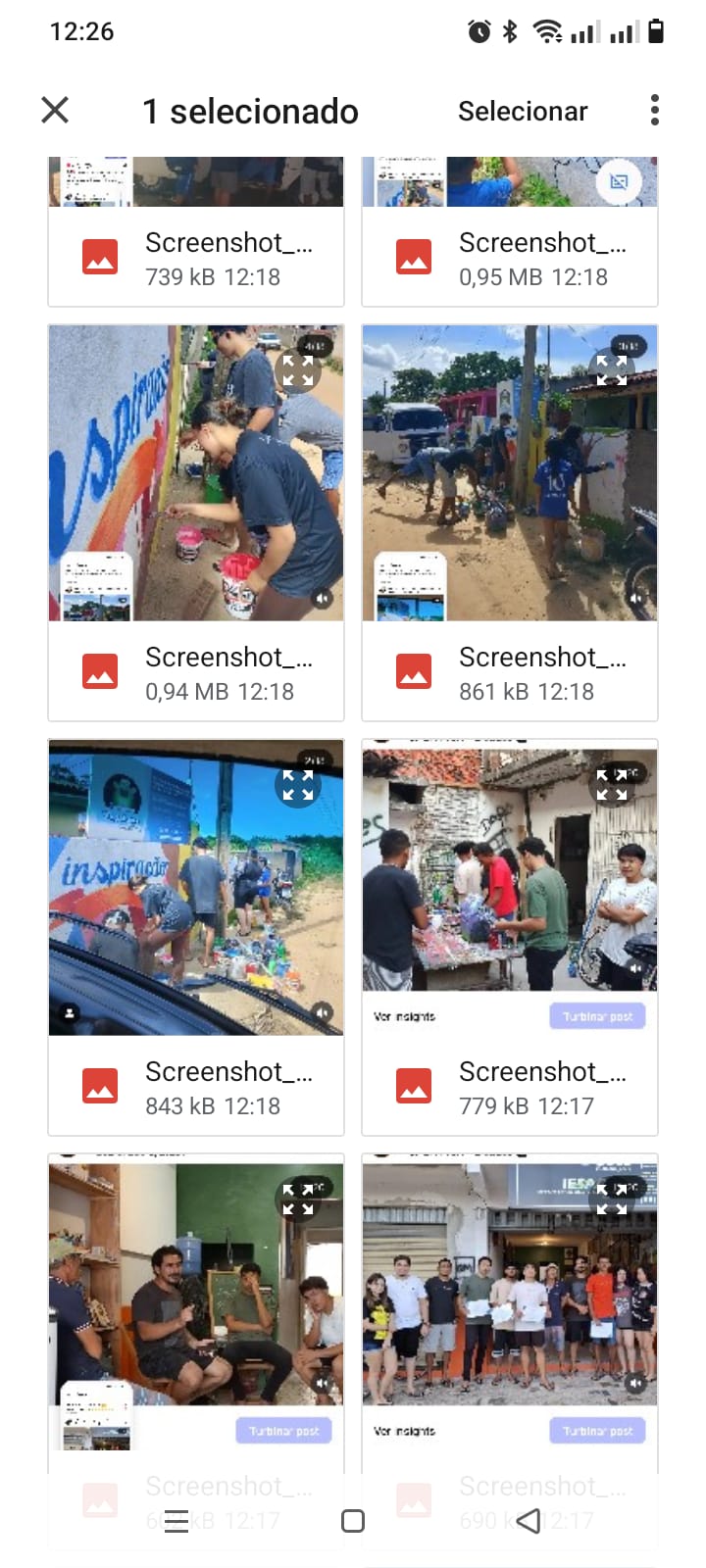Select the 843 kB screenshot tile
The height and width of the screenshot is (1568, 706).
point(196,1088)
